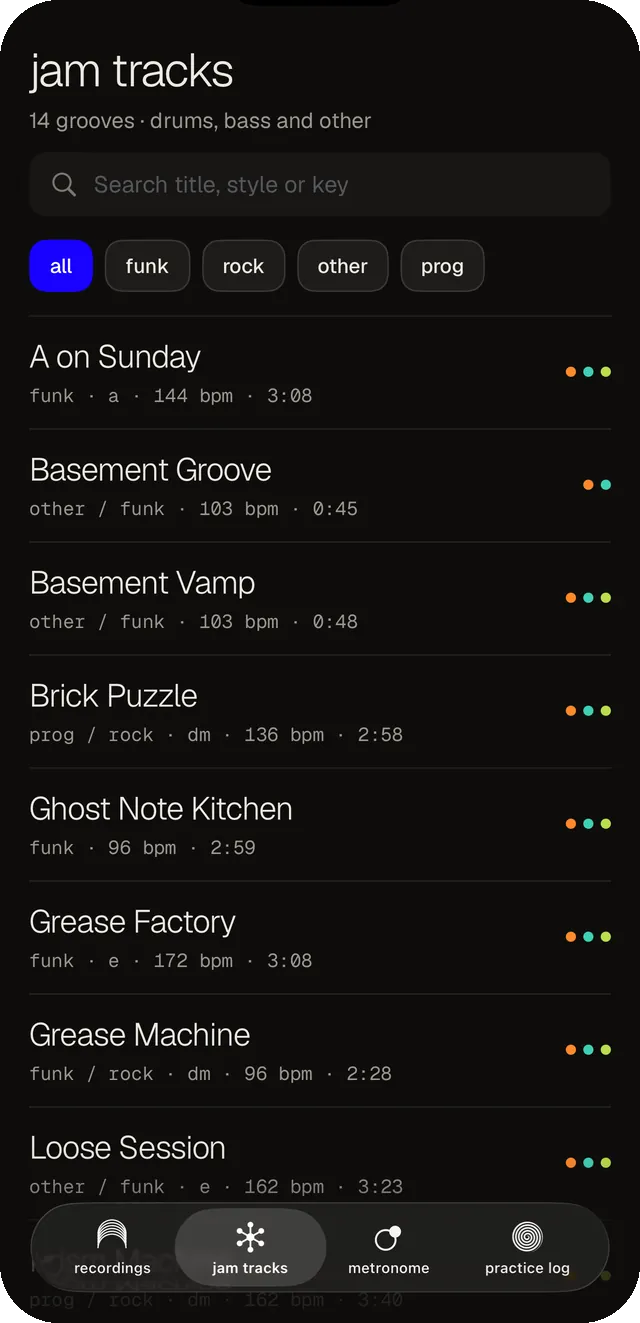Go to the jam tracks tab

click(x=250, y=1247)
